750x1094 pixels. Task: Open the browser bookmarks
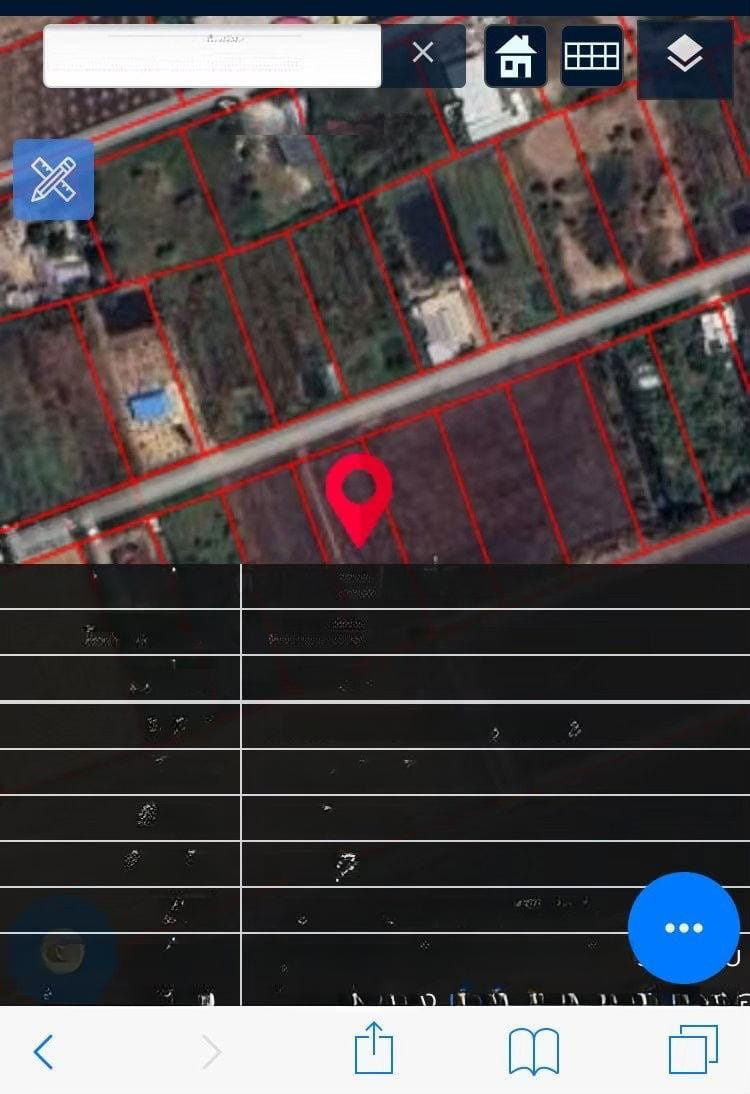(534, 1052)
